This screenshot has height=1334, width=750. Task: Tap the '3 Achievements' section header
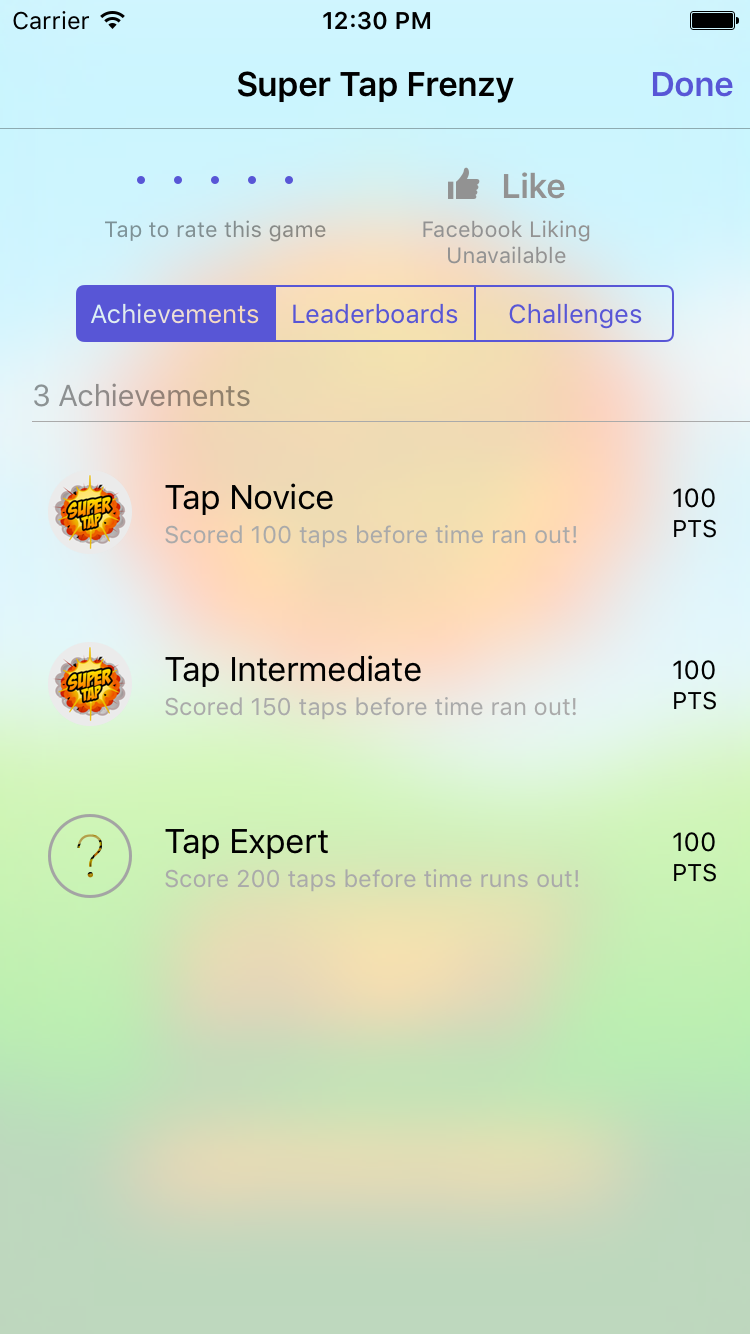coord(141,396)
